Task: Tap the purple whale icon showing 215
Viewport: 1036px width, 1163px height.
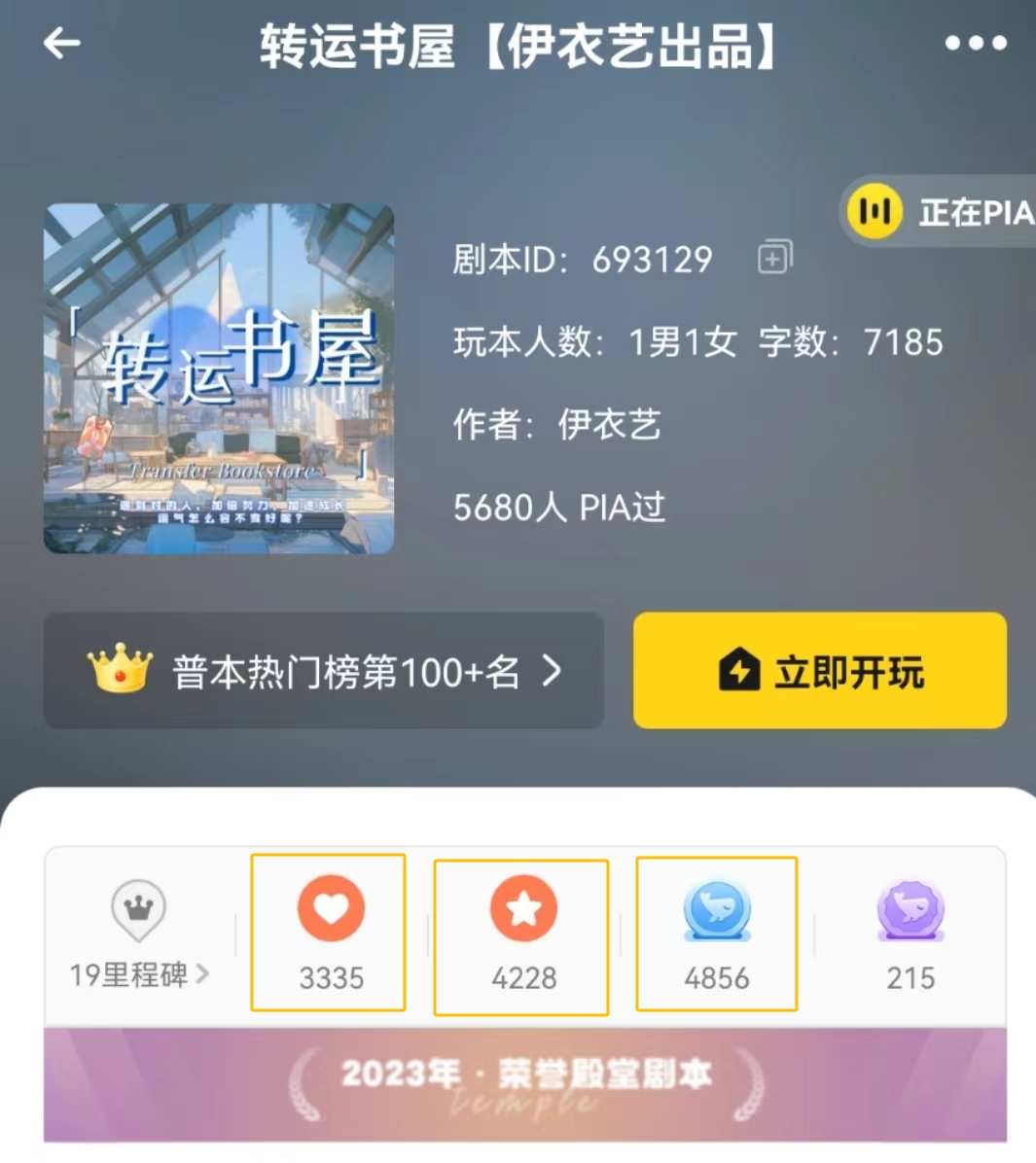Action: click(911, 911)
